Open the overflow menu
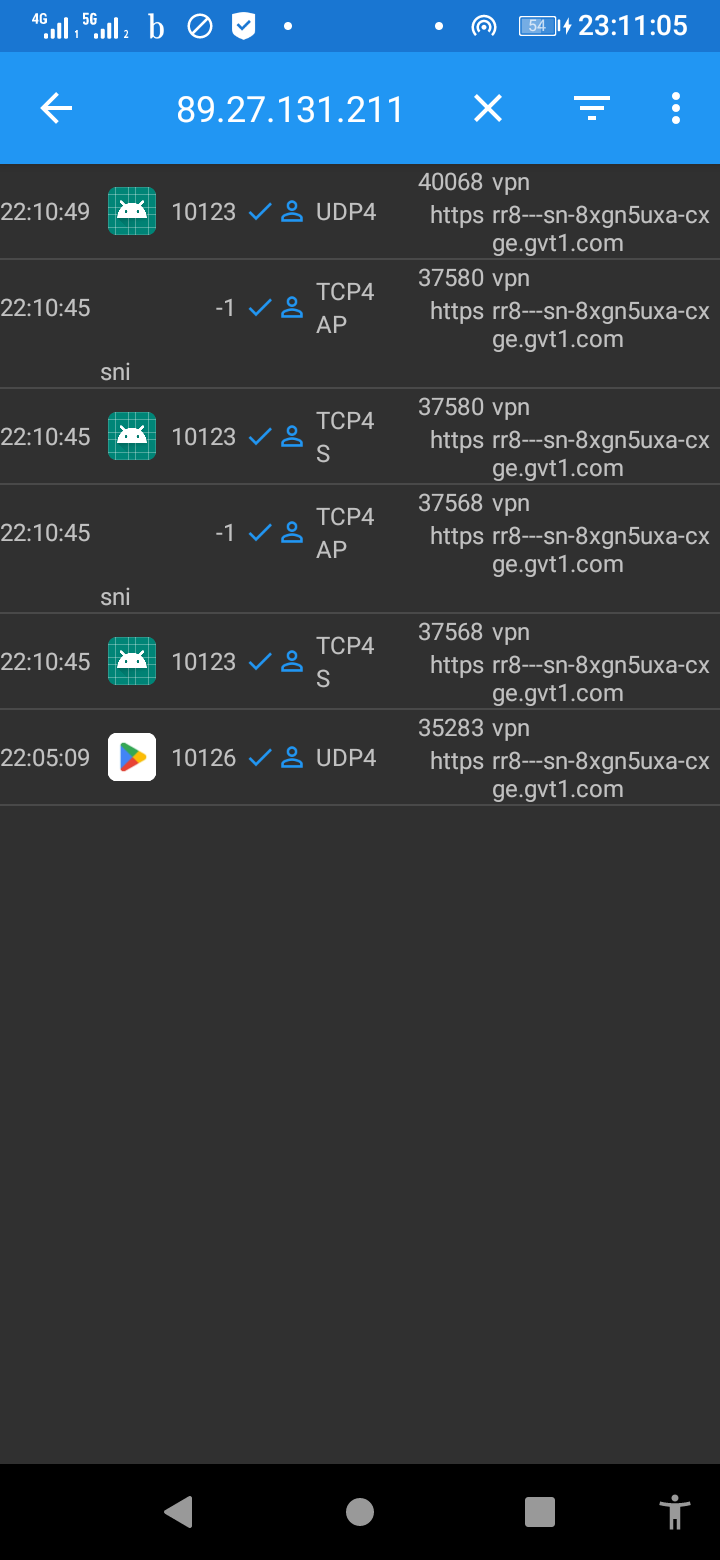 point(676,108)
